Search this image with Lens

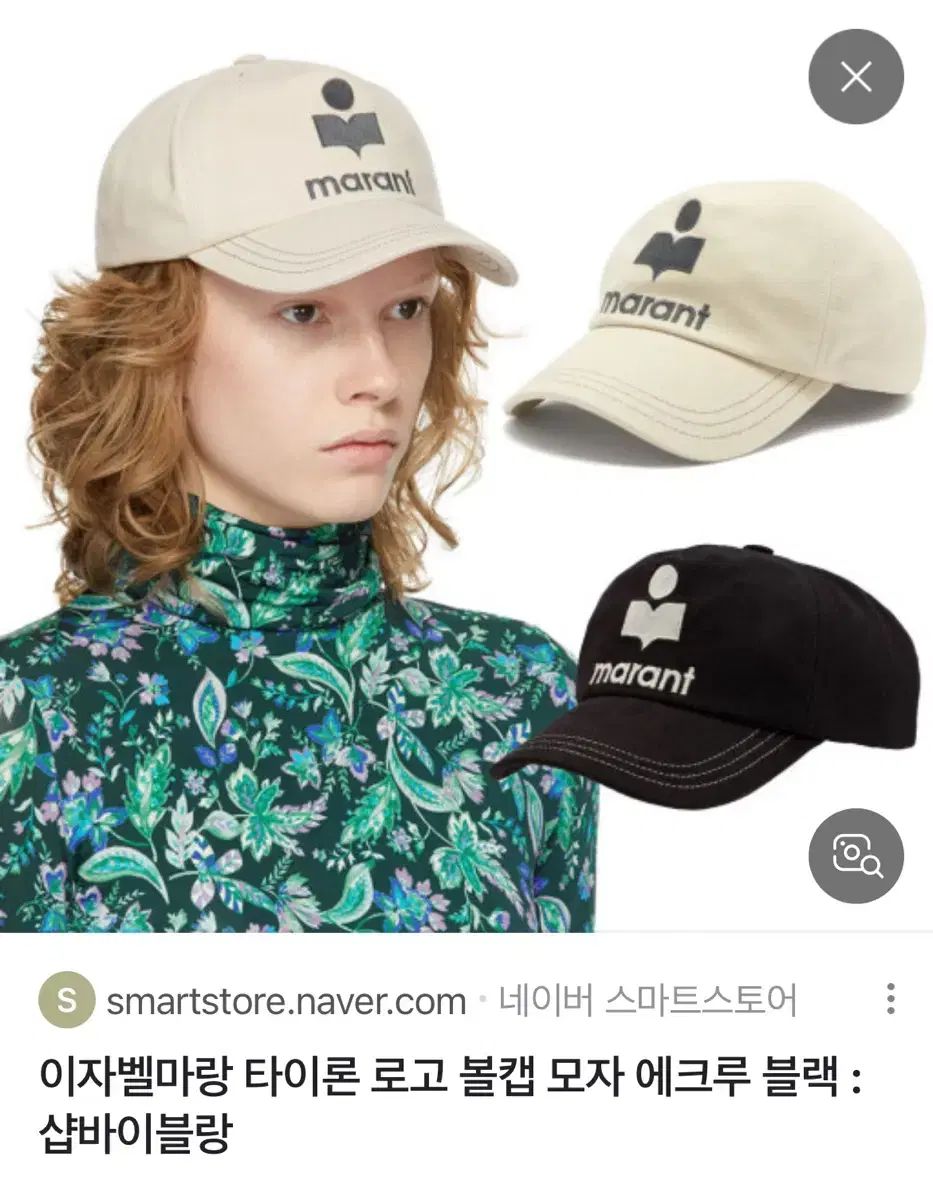pyautogui.click(x=855, y=856)
